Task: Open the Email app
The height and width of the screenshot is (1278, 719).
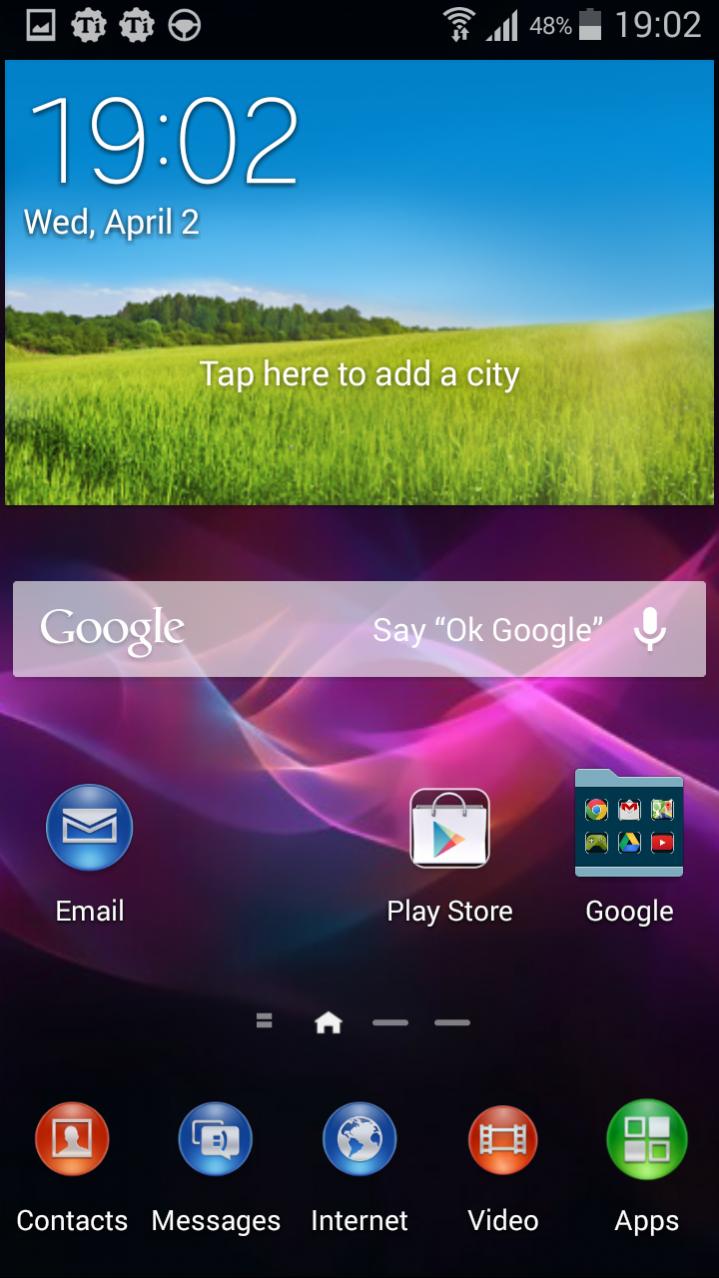Action: (x=90, y=829)
